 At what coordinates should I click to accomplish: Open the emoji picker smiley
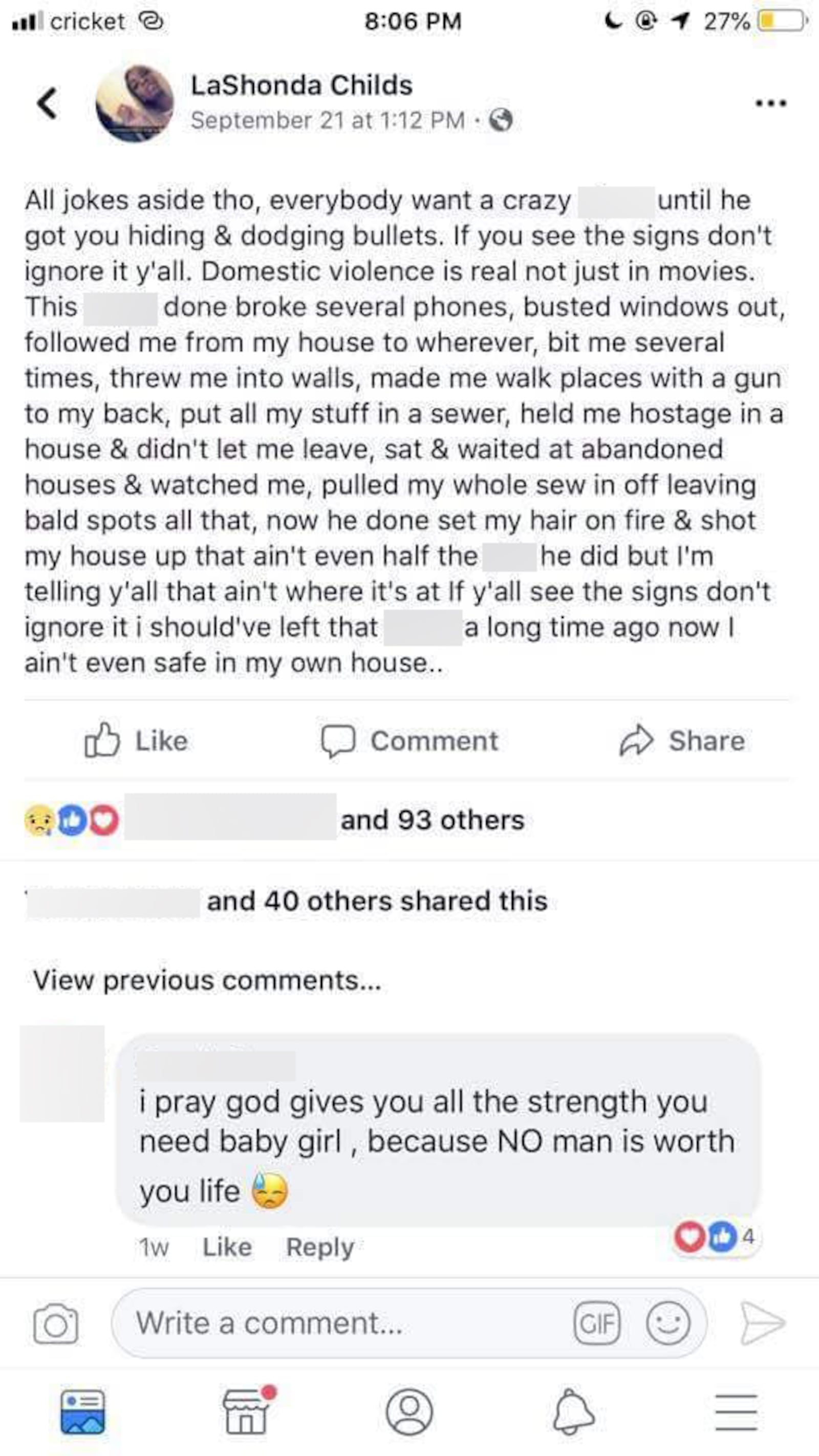[x=668, y=1324]
